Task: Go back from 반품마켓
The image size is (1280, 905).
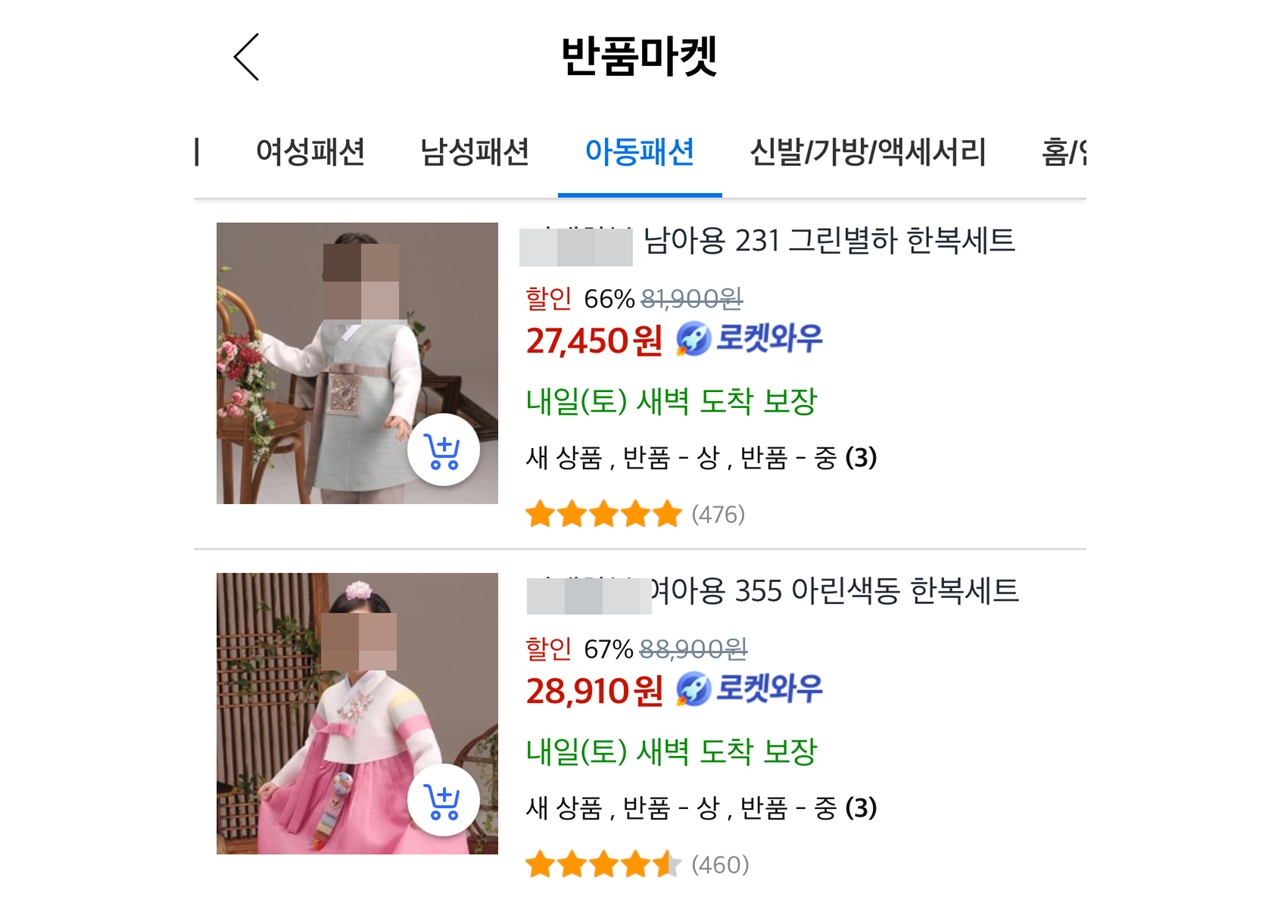Action: click(246, 57)
